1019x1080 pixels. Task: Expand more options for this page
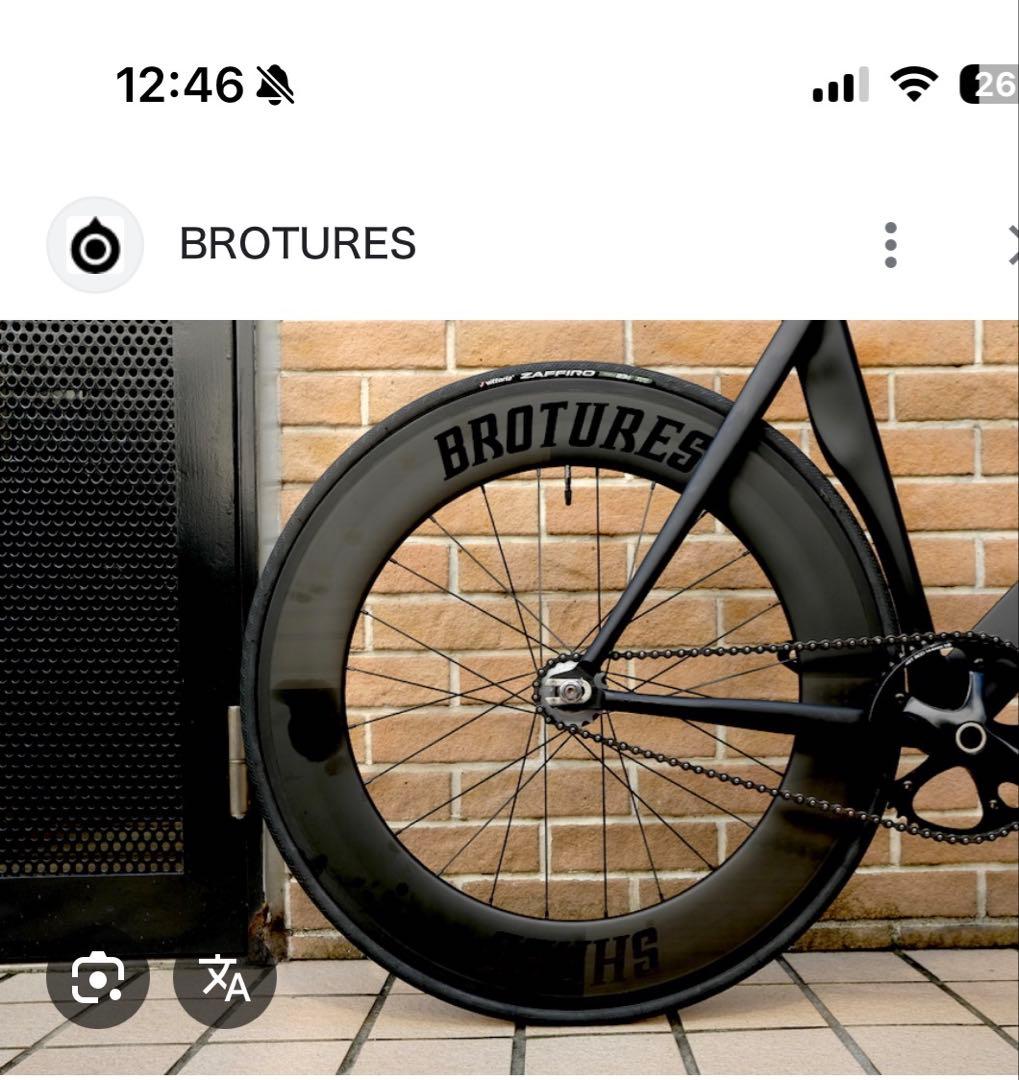point(891,242)
